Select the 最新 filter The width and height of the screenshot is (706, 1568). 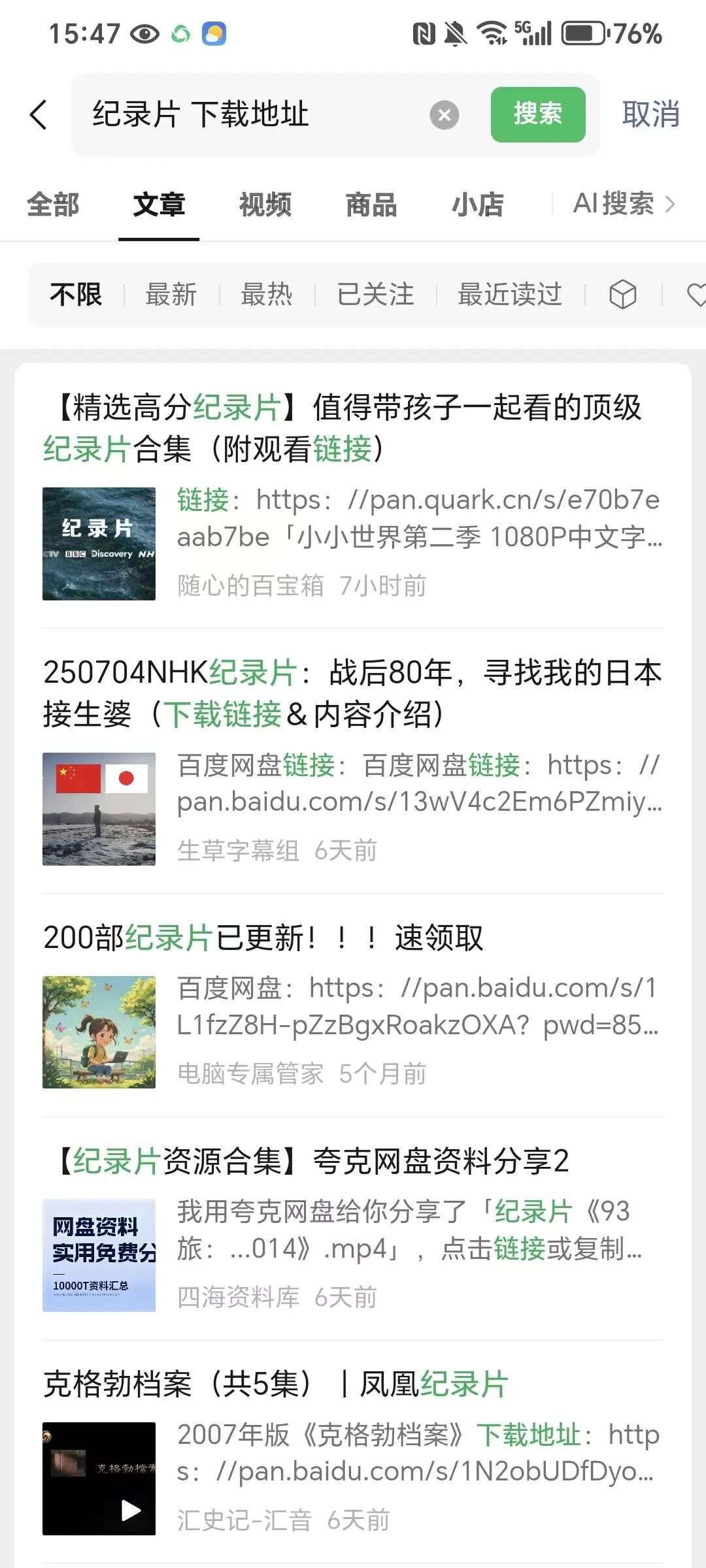click(171, 295)
